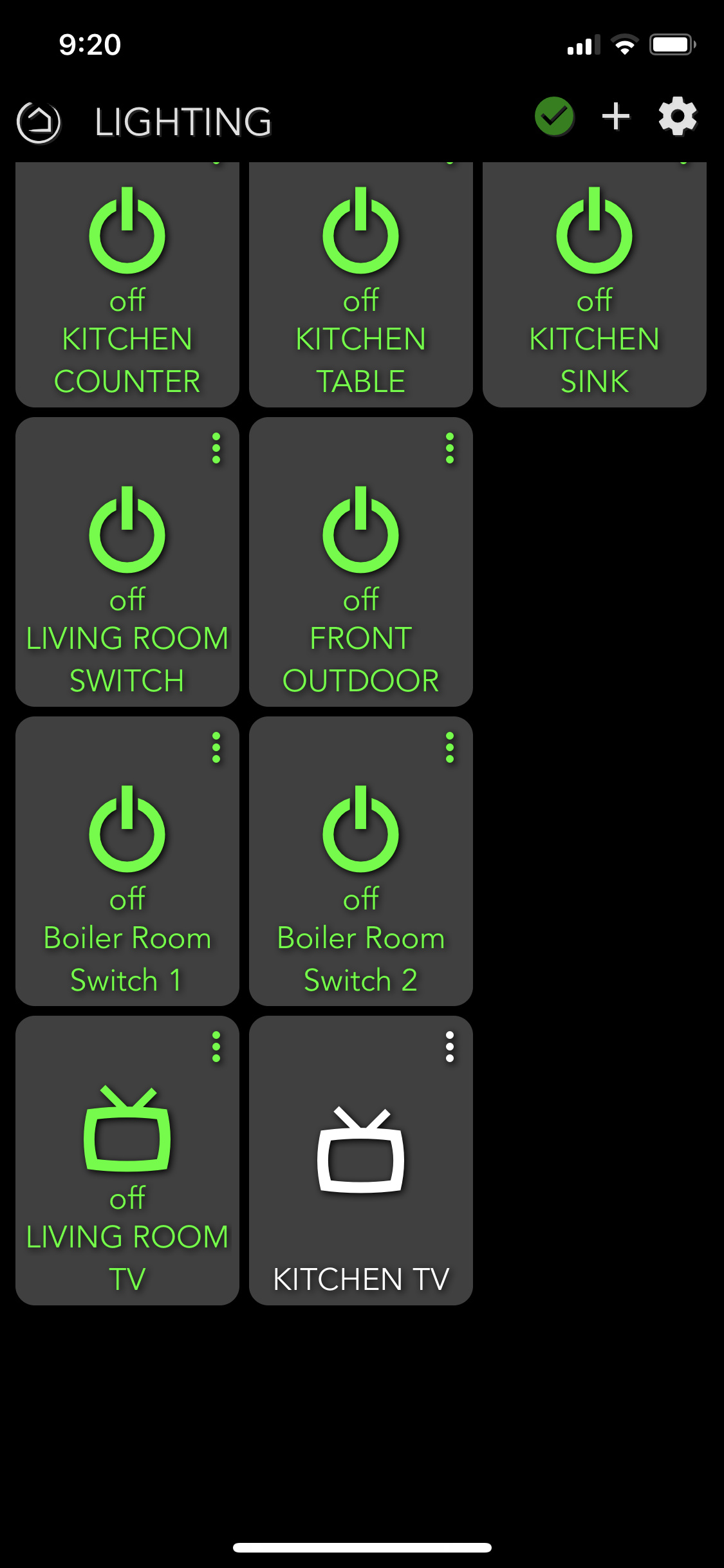Screen dimensions: 724x1568
Task: Open options menu for Living Room TV
Action: [x=216, y=1047]
